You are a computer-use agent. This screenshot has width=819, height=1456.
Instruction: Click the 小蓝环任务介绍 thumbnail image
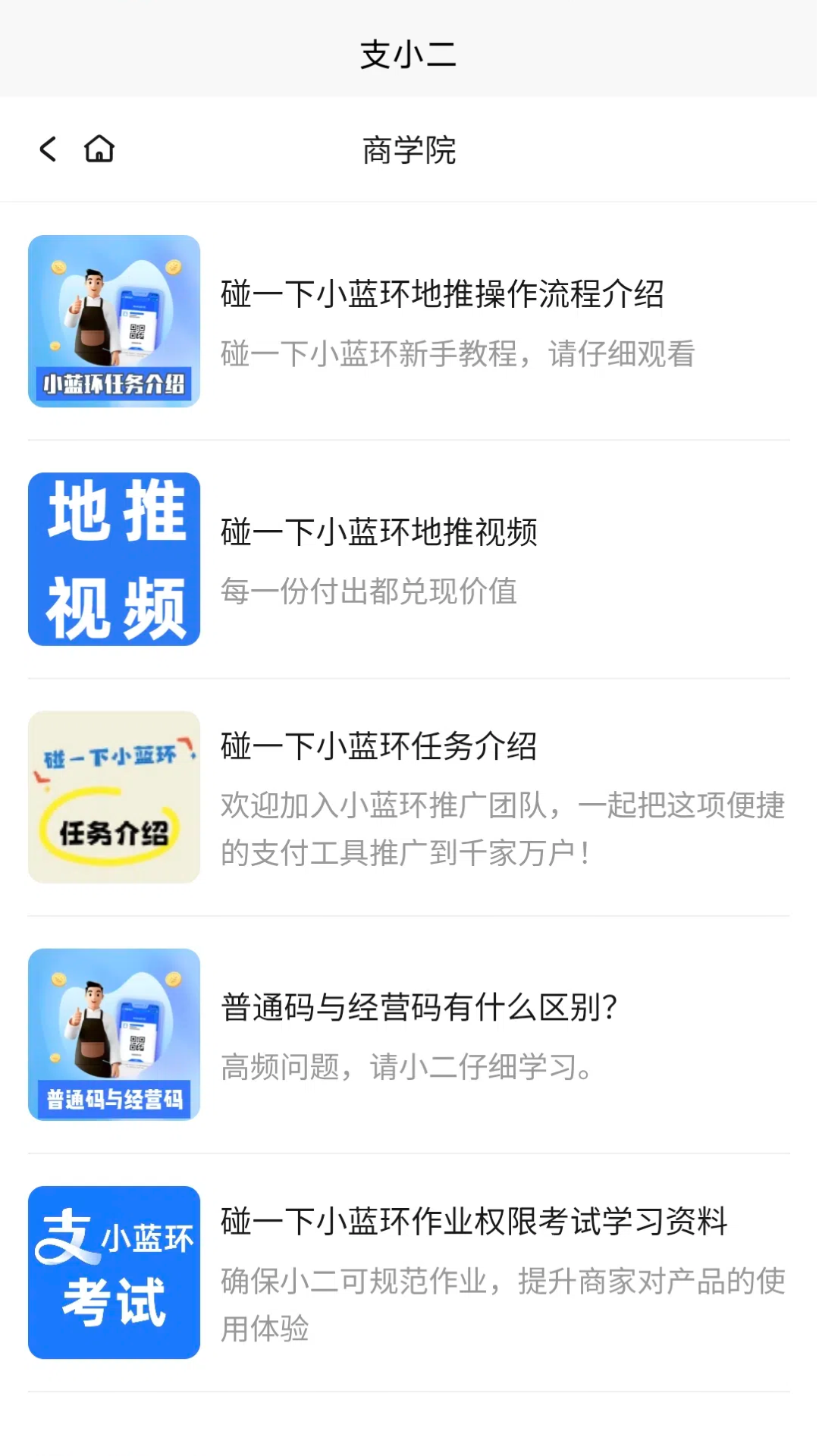click(114, 321)
